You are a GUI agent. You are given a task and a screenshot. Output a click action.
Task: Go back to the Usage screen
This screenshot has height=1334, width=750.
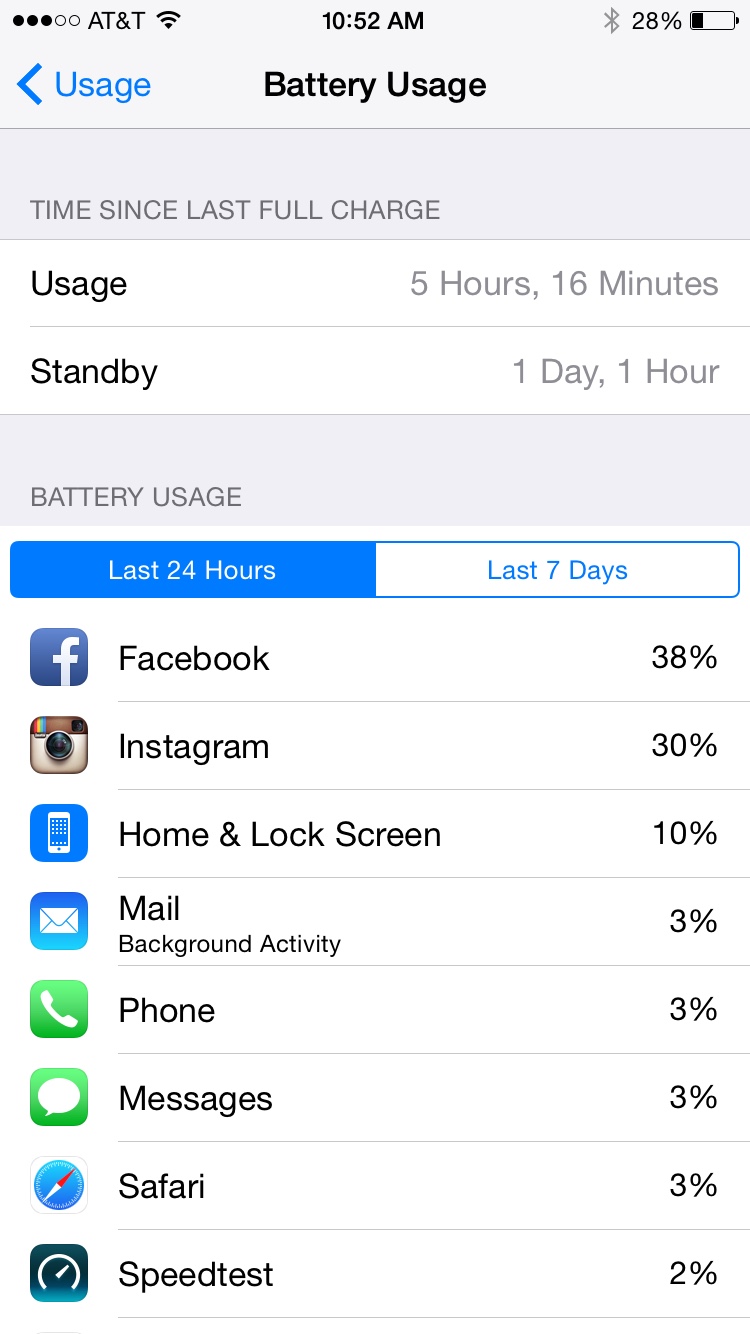pyautogui.click(x=84, y=85)
